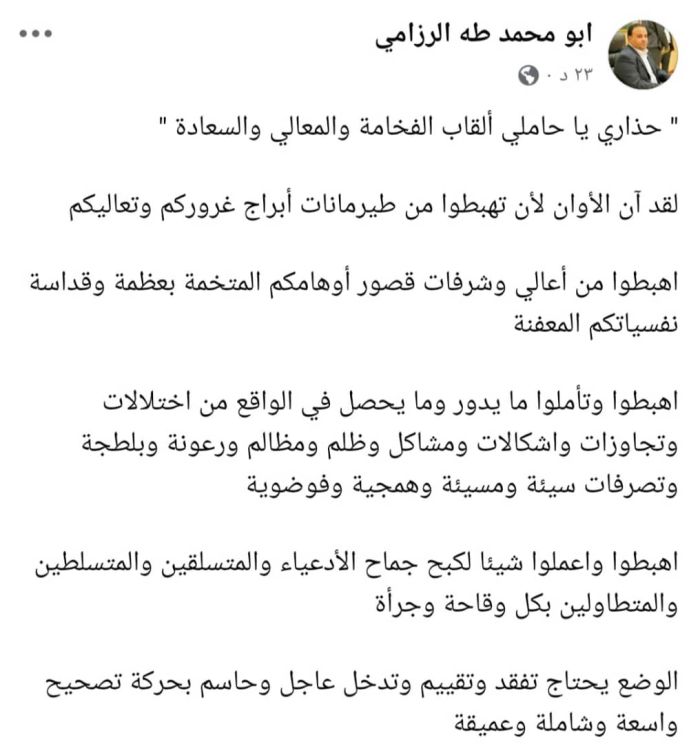The image size is (700, 744).
Task: Open ابو محمد طه الرزامي's profile picture
Action: click(x=641, y=54)
